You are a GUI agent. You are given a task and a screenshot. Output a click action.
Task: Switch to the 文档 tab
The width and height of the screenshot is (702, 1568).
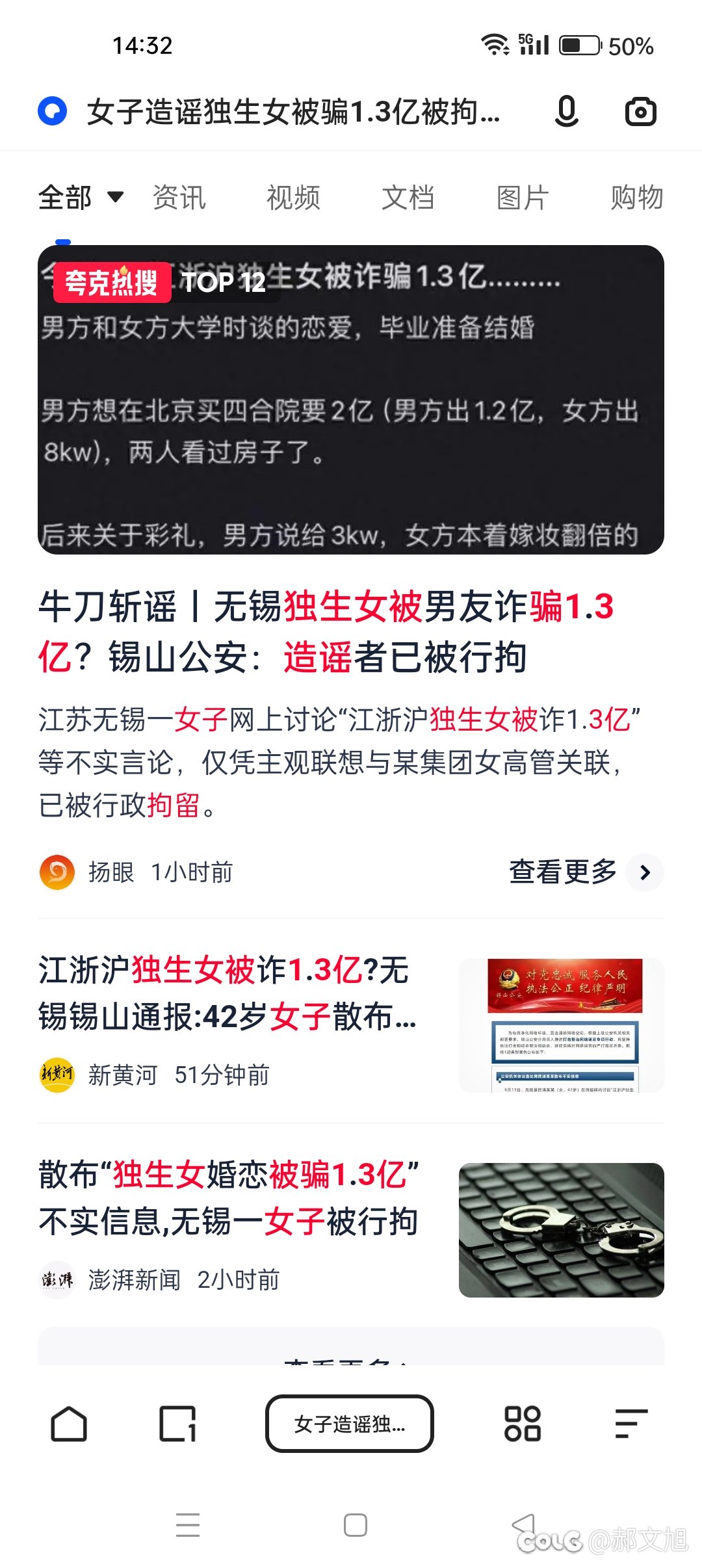tap(408, 198)
